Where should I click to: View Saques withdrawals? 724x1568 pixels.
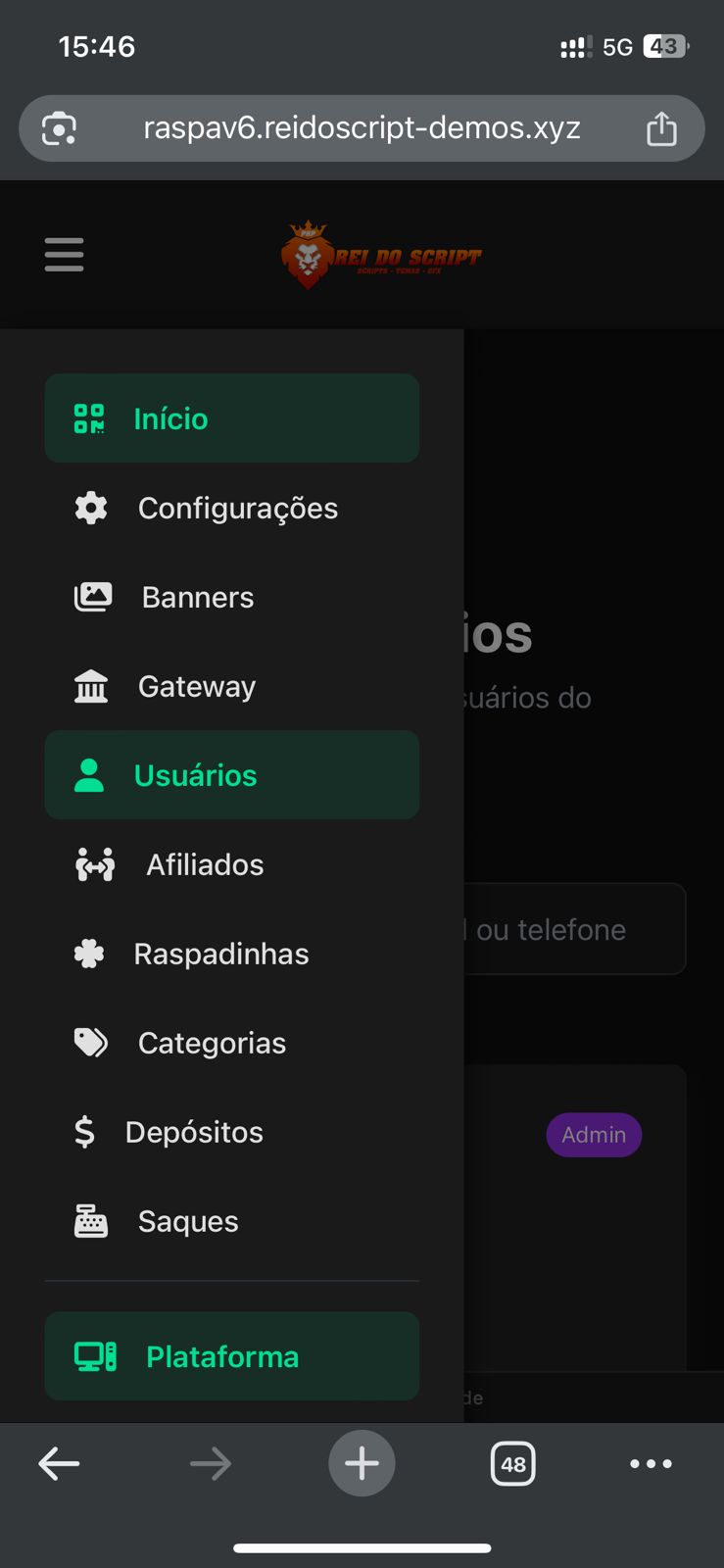(231, 1221)
